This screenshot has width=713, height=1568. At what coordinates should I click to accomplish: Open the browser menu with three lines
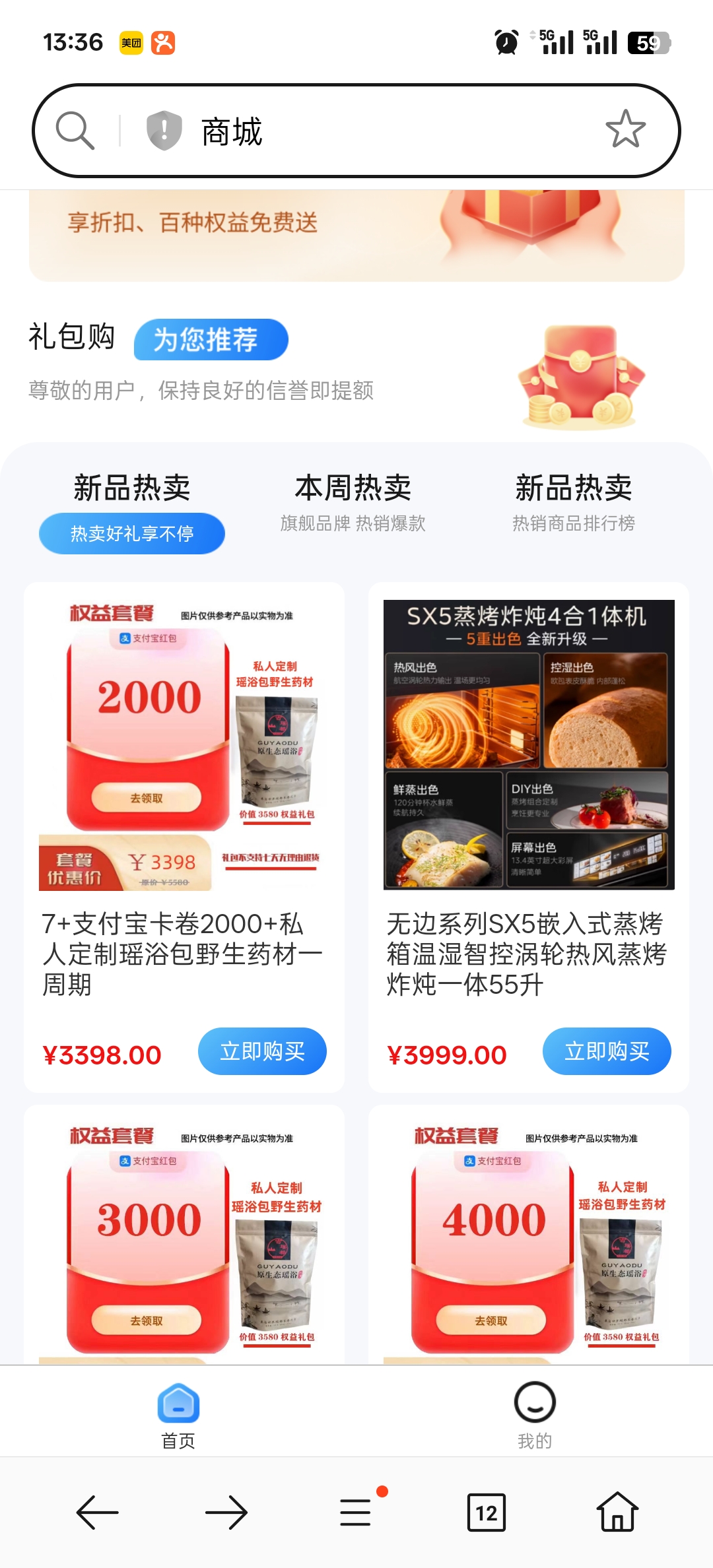coord(356,1513)
